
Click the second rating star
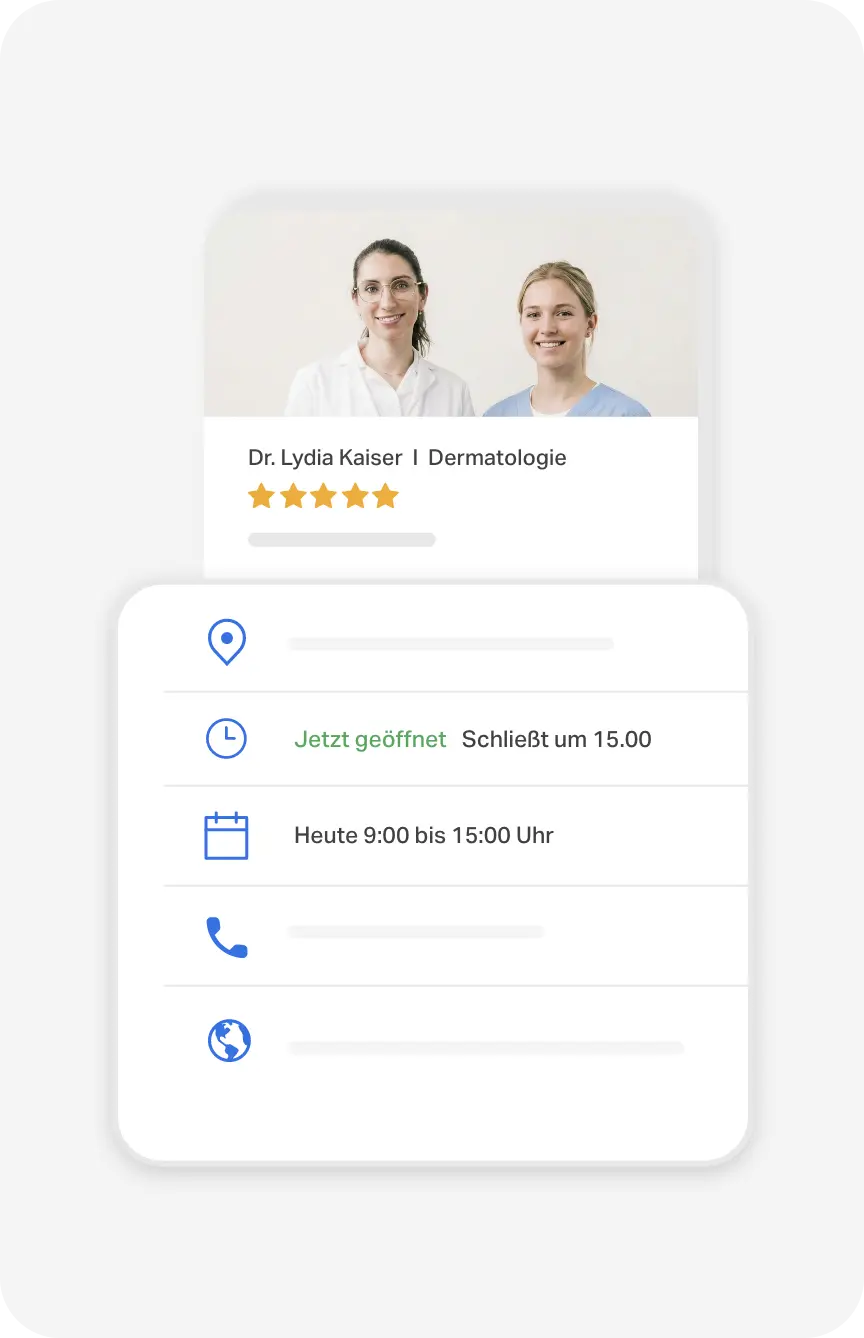click(292, 495)
